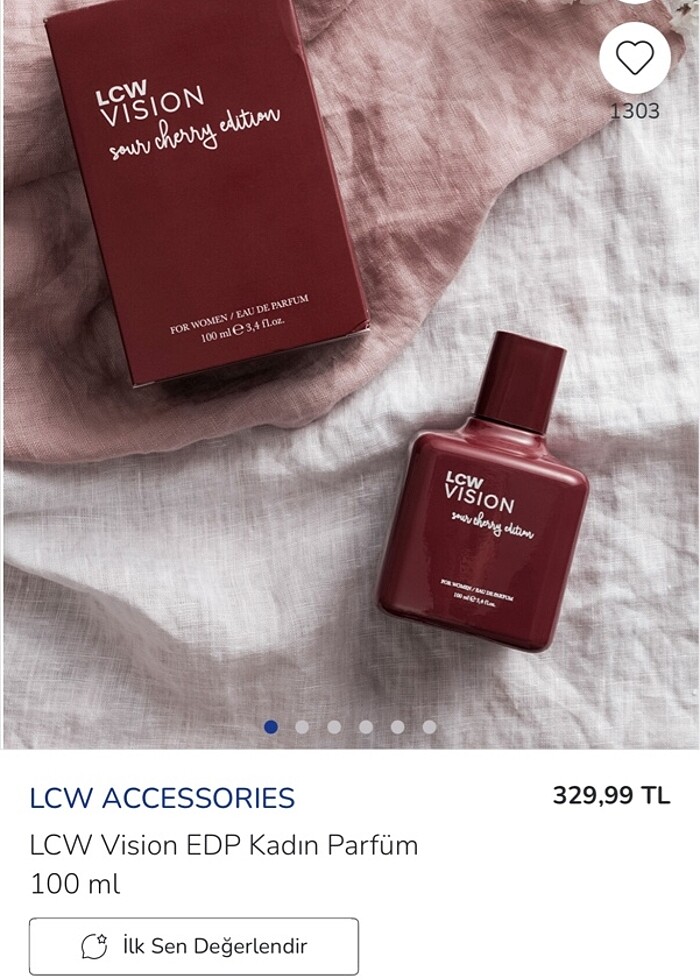Add the perfume to favorites with heart
700x980 pixels.
pos(635,58)
